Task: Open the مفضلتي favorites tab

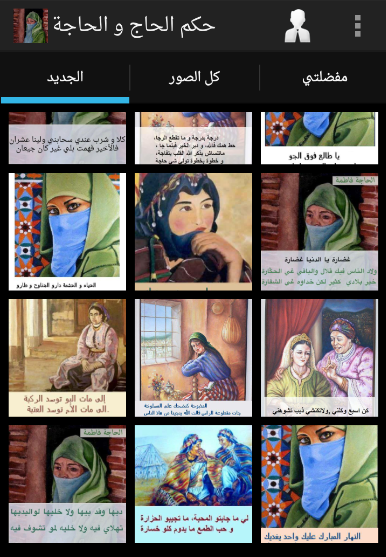Action: point(324,77)
